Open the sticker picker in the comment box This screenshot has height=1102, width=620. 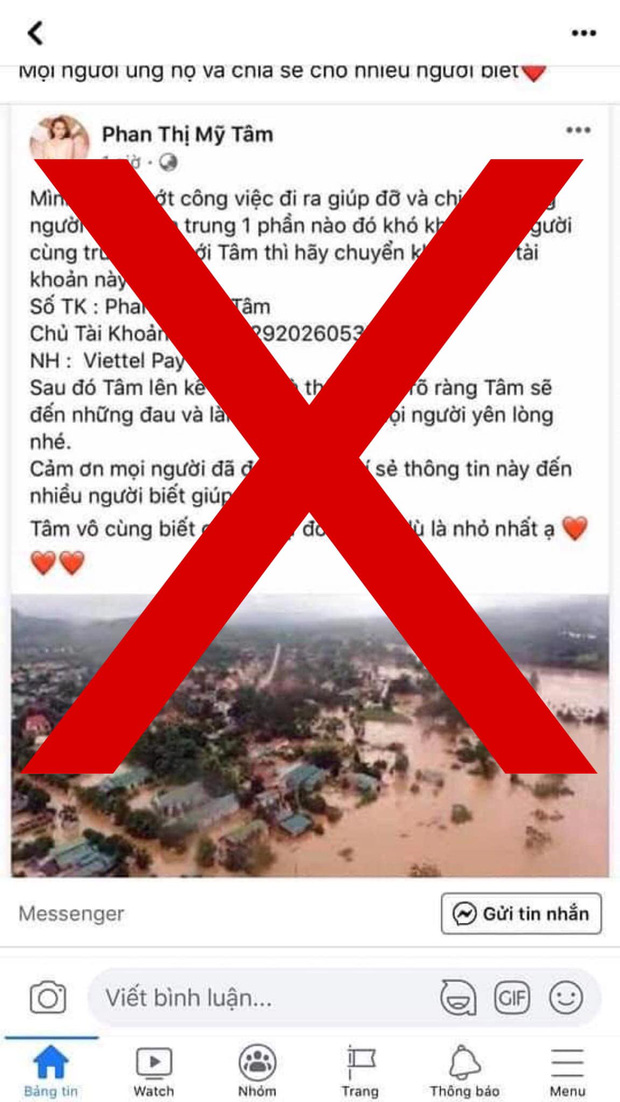coord(458,997)
